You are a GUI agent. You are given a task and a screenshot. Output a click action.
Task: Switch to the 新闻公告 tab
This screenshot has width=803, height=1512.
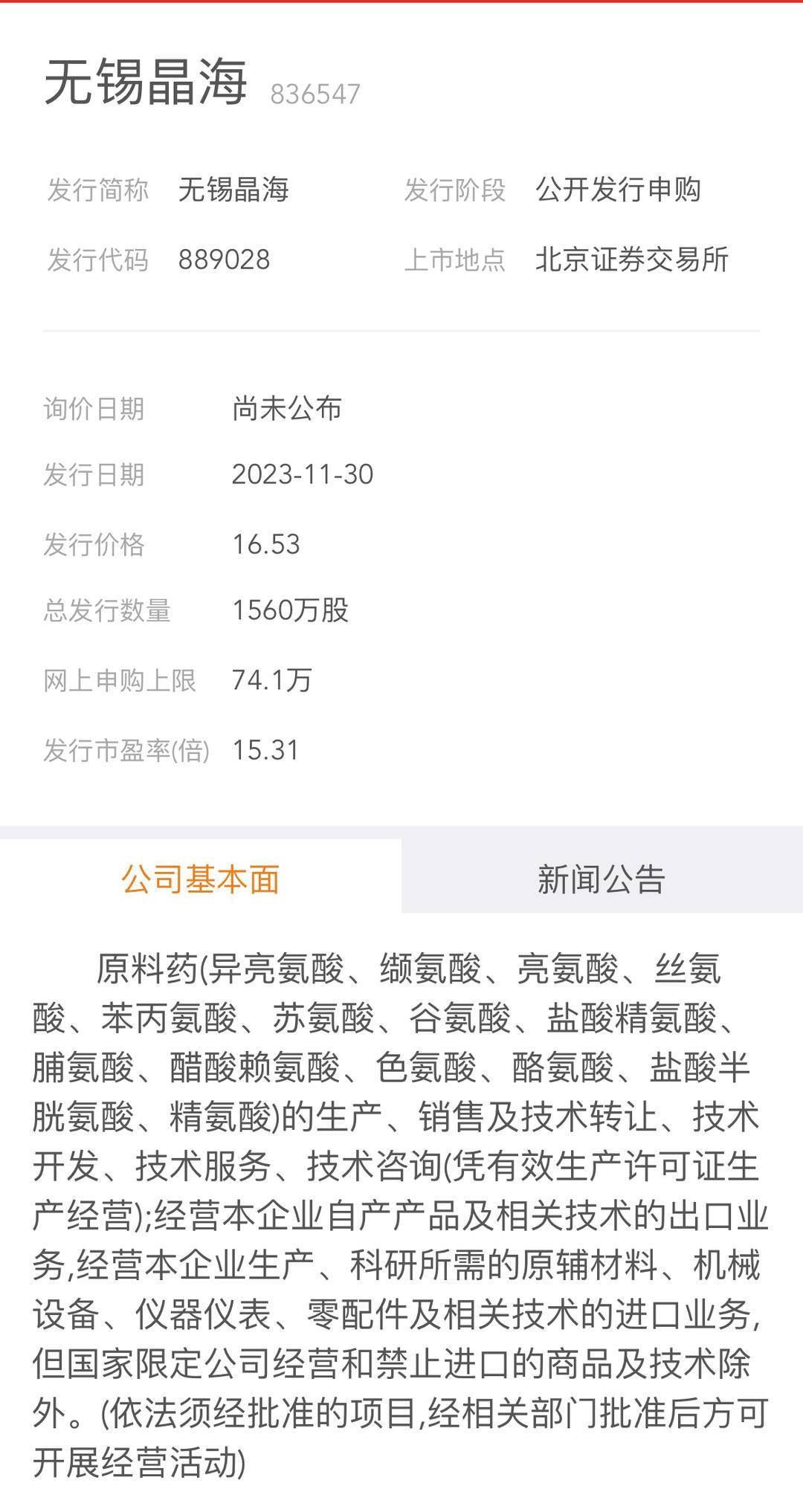(601, 879)
